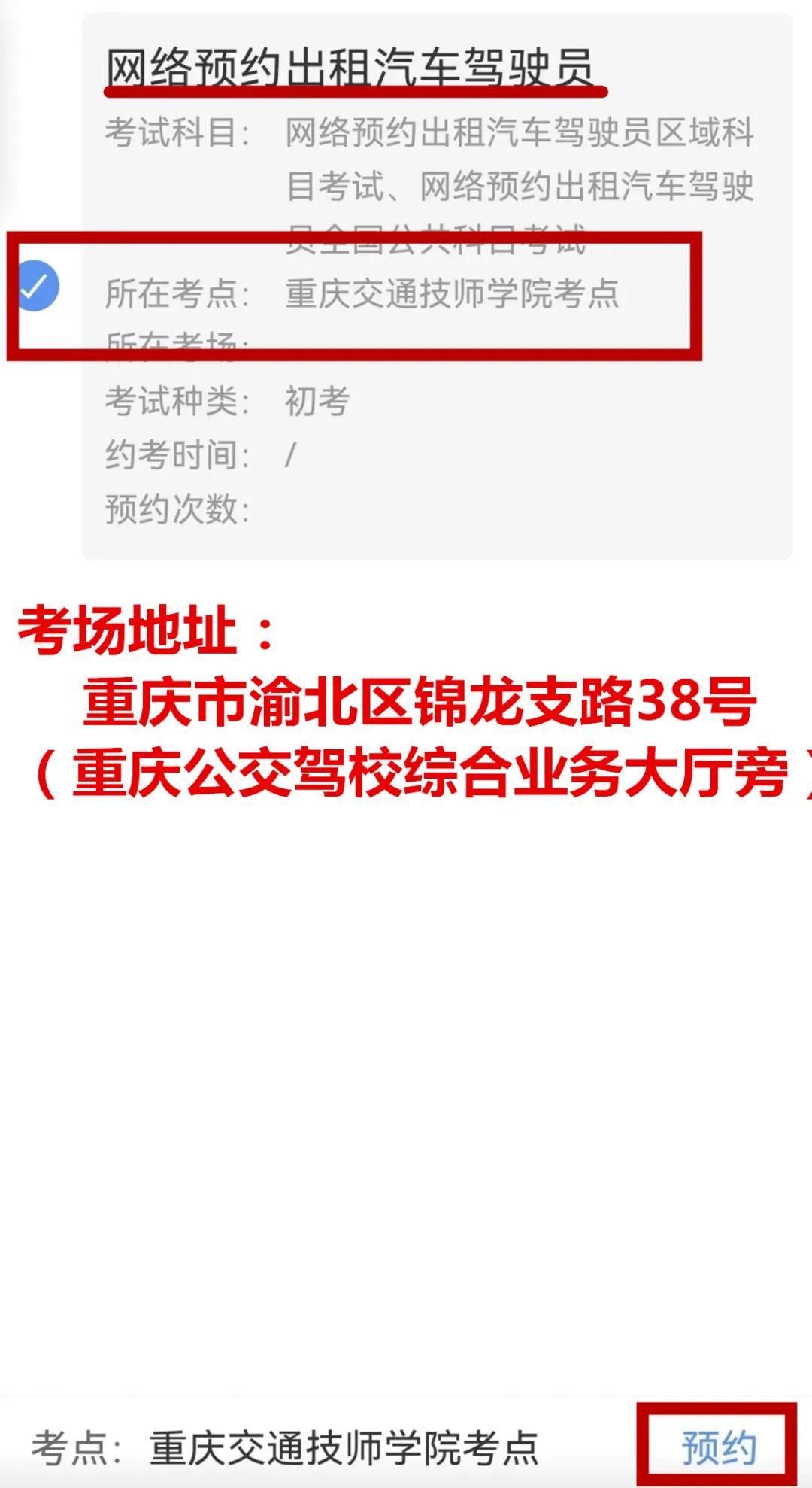Open the 网络预约出租汽车驾驶员 exam card
This screenshot has width=812, height=1488.
point(437,287)
